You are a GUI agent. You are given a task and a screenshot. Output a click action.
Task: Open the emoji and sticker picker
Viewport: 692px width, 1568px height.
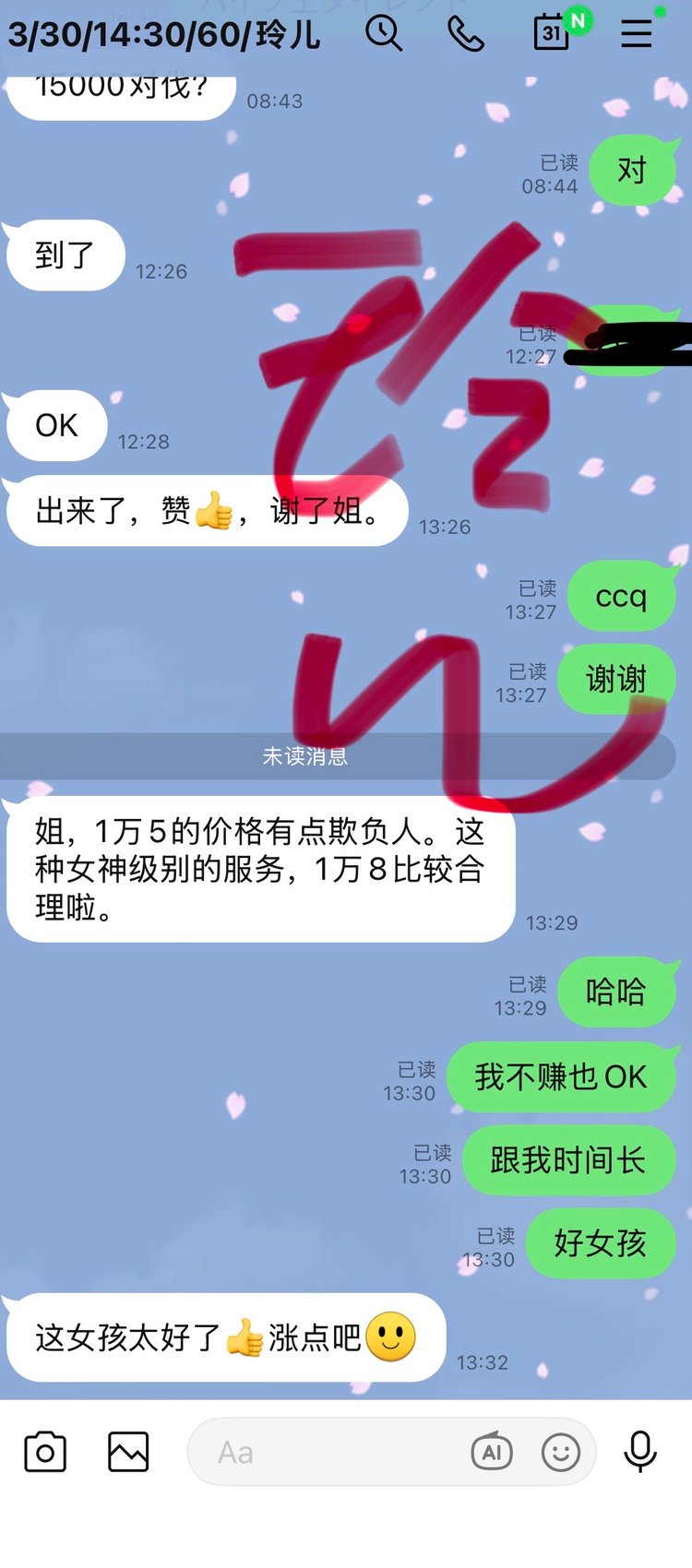coord(560,1453)
